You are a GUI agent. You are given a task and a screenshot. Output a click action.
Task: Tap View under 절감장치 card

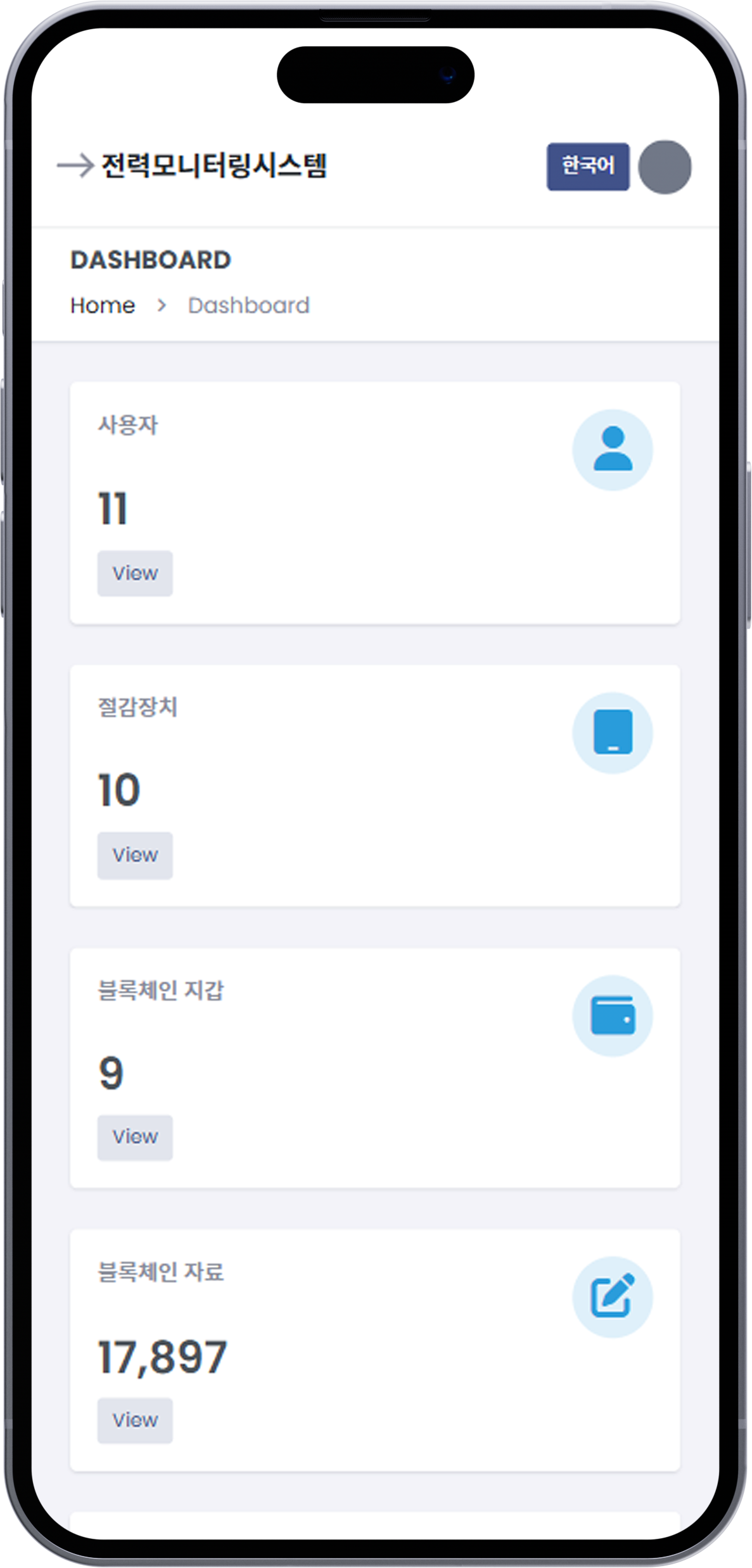tap(134, 856)
